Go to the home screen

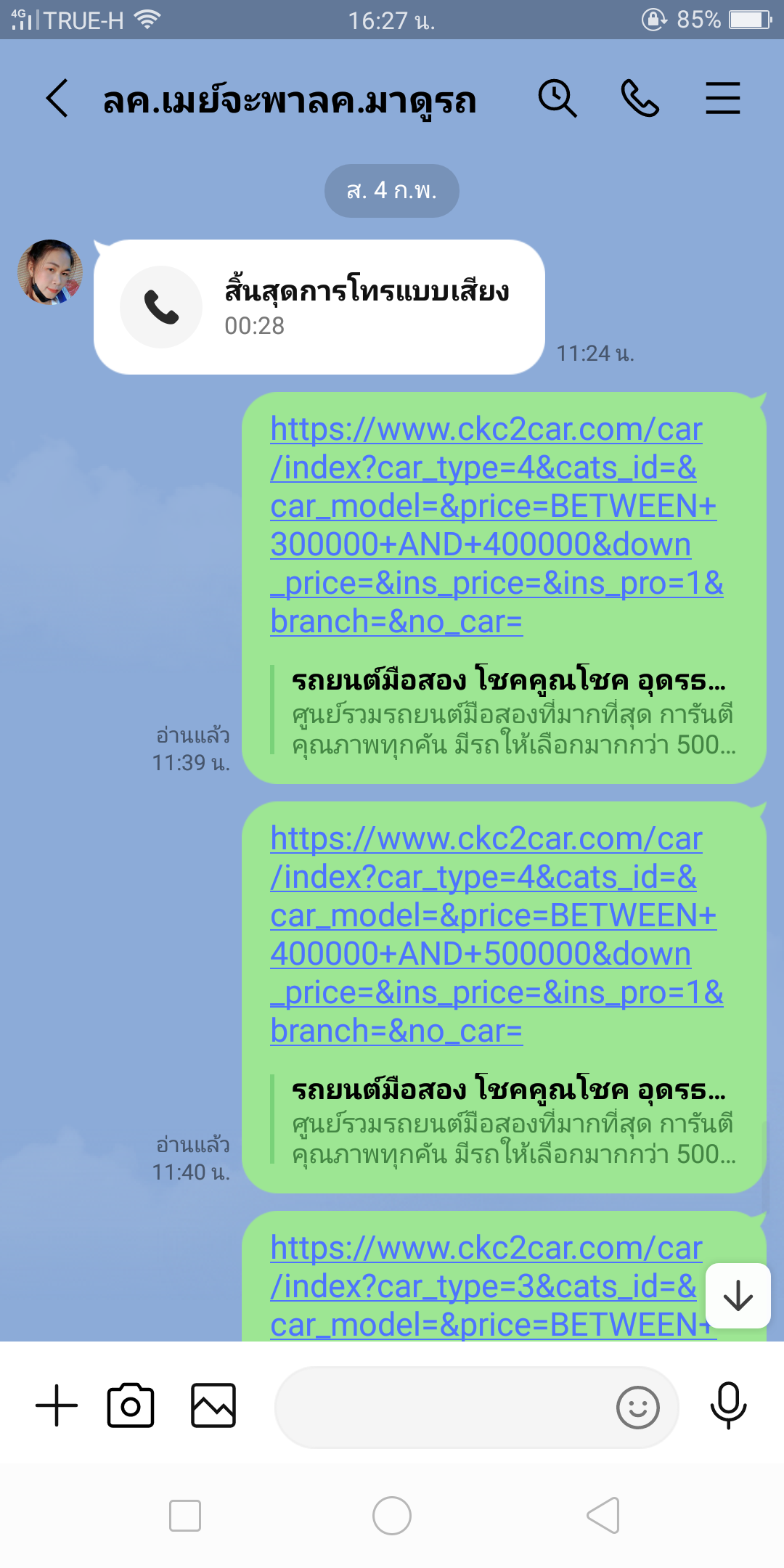tap(392, 1516)
